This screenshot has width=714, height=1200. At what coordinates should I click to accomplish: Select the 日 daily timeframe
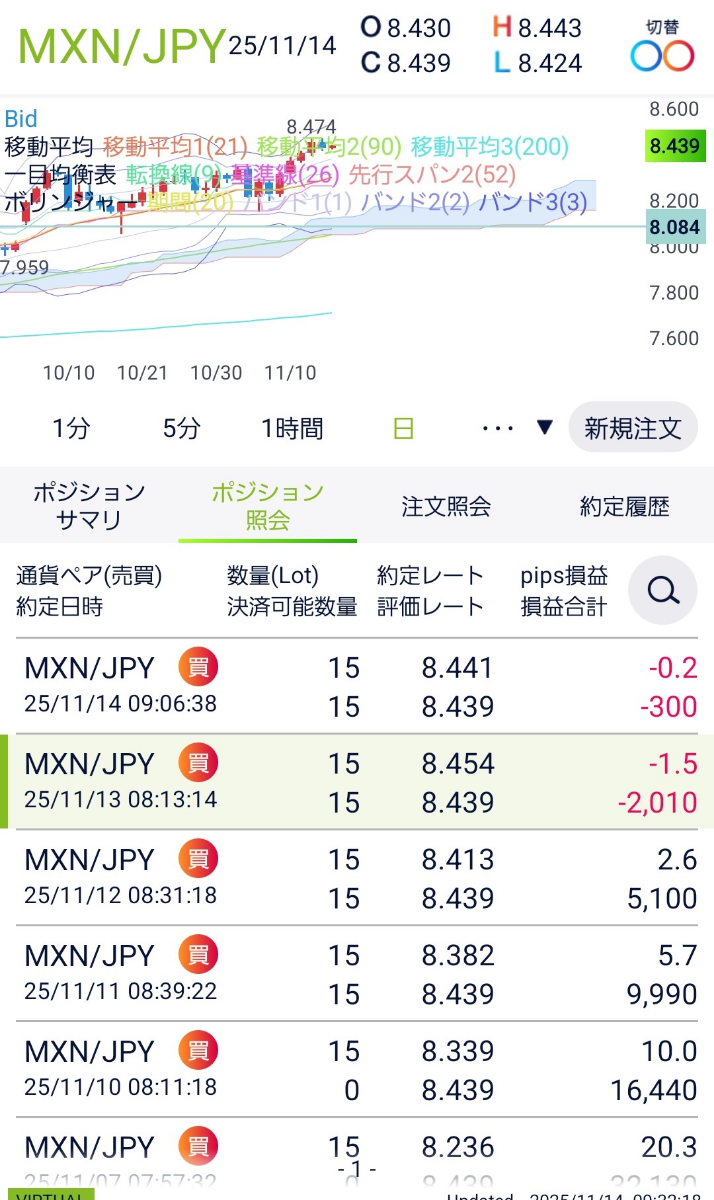click(x=403, y=429)
